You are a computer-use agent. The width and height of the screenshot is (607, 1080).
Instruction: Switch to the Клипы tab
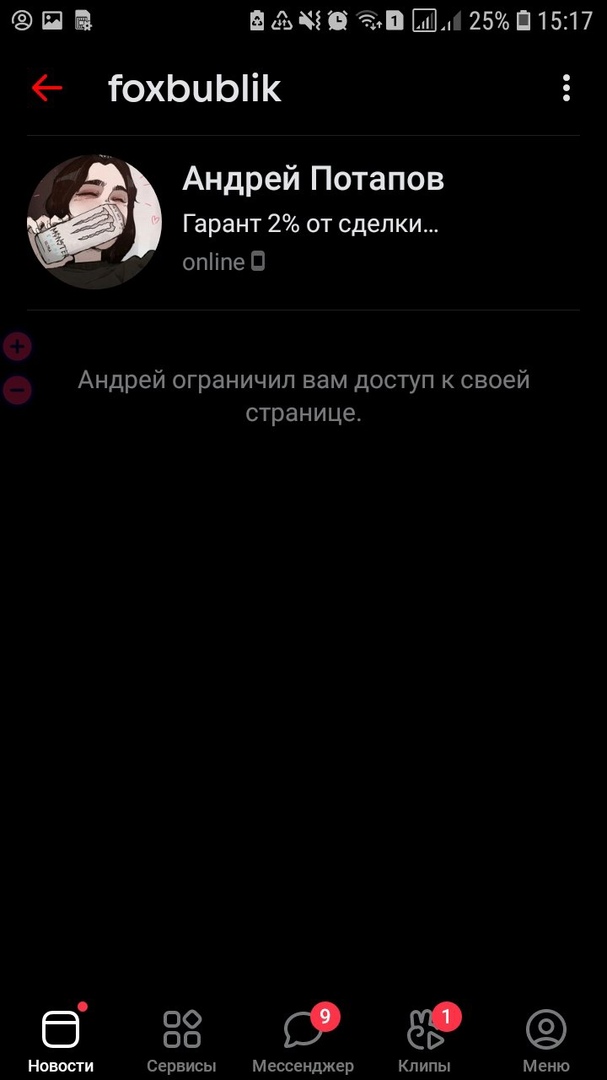pos(425,1040)
